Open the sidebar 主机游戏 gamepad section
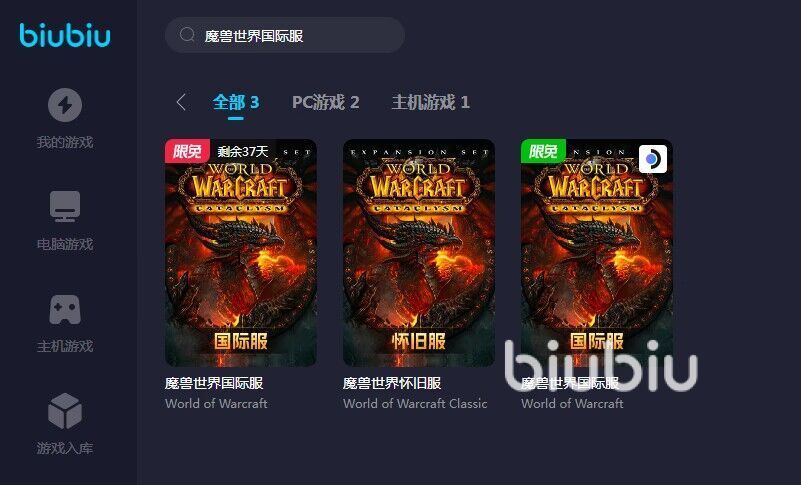 click(65, 322)
